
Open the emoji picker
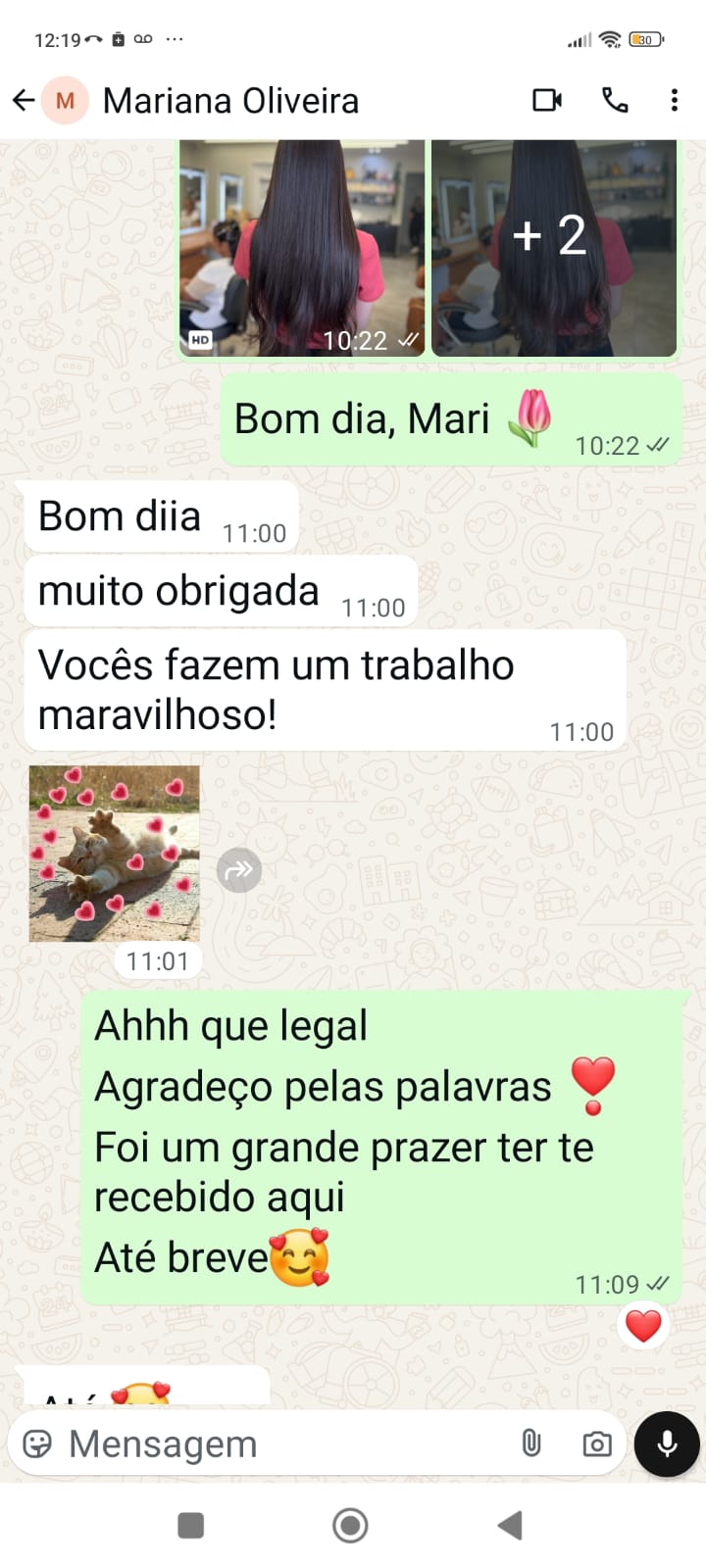(x=37, y=1444)
